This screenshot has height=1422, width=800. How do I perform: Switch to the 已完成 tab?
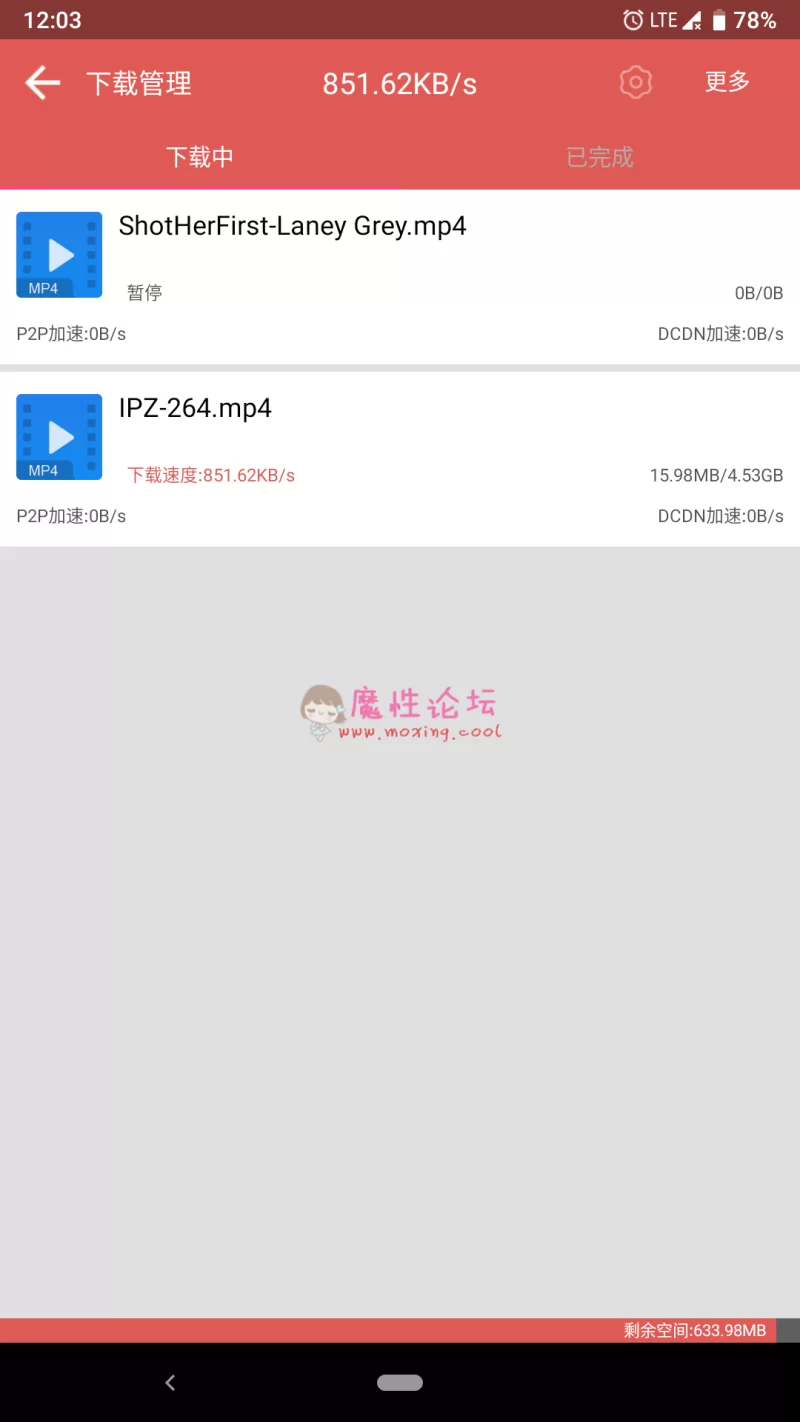pos(600,157)
